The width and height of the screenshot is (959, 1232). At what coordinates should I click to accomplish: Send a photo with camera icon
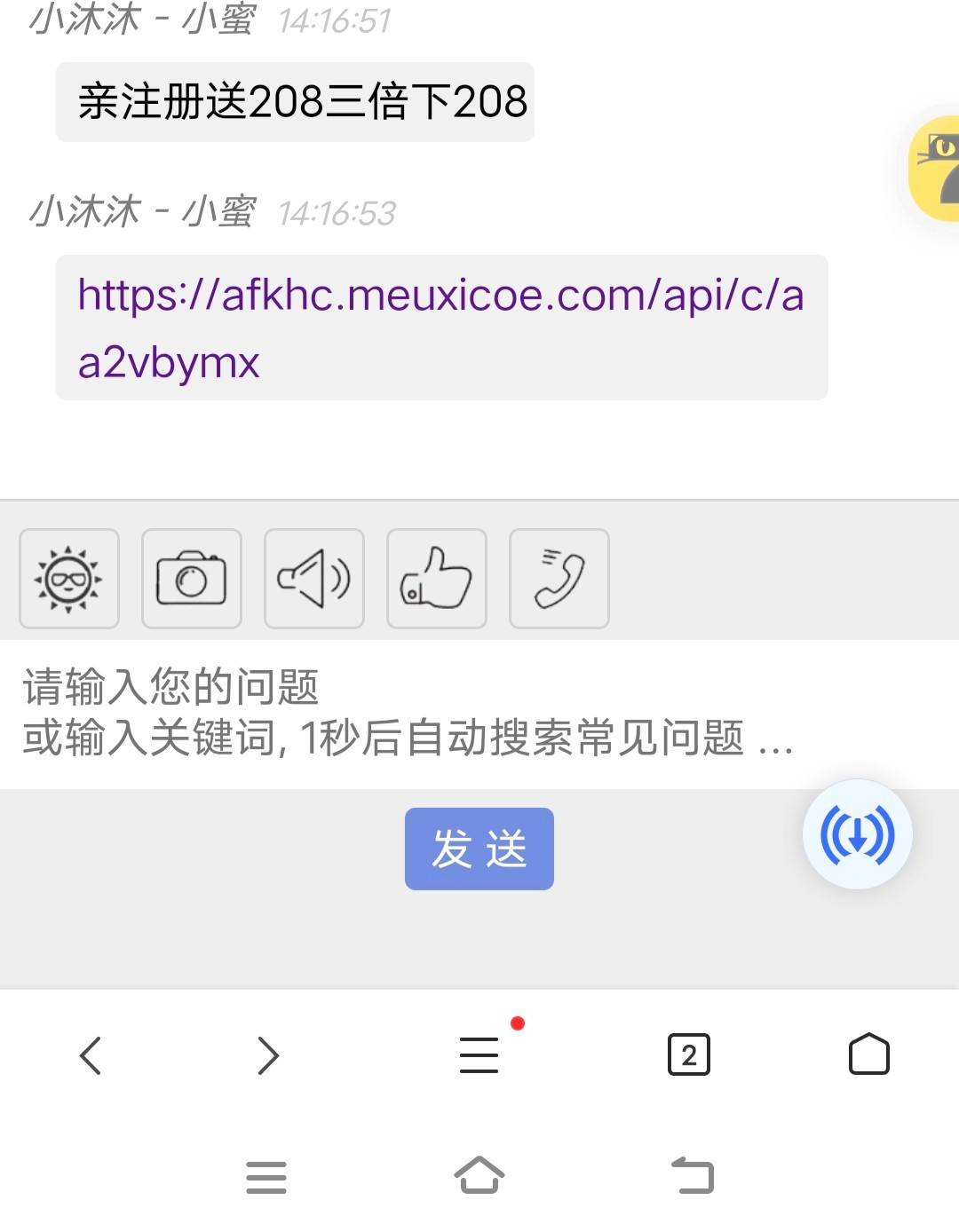coord(192,579)
